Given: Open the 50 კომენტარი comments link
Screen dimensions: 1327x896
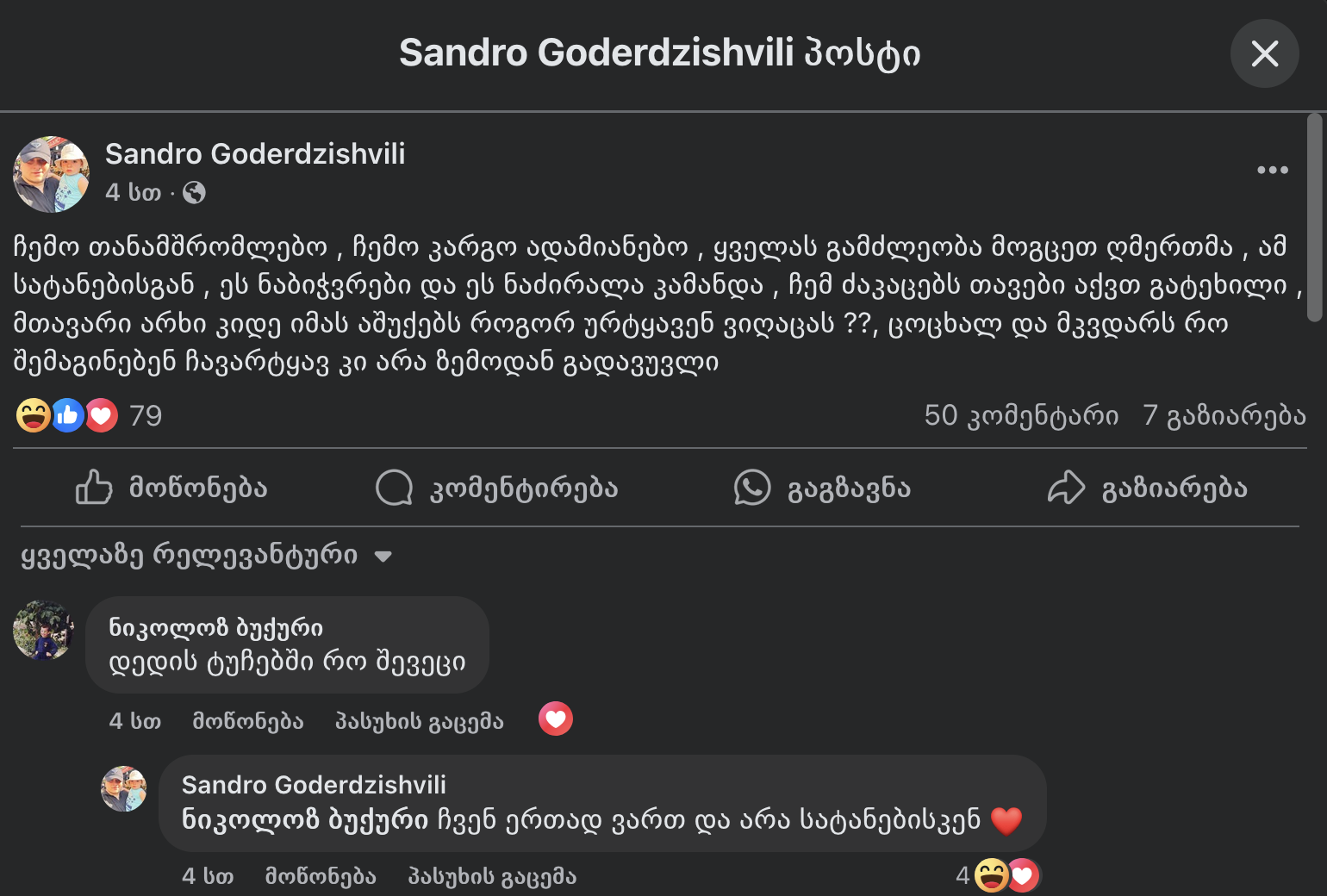Looking at the screenshot, I should click(1021, 416).
